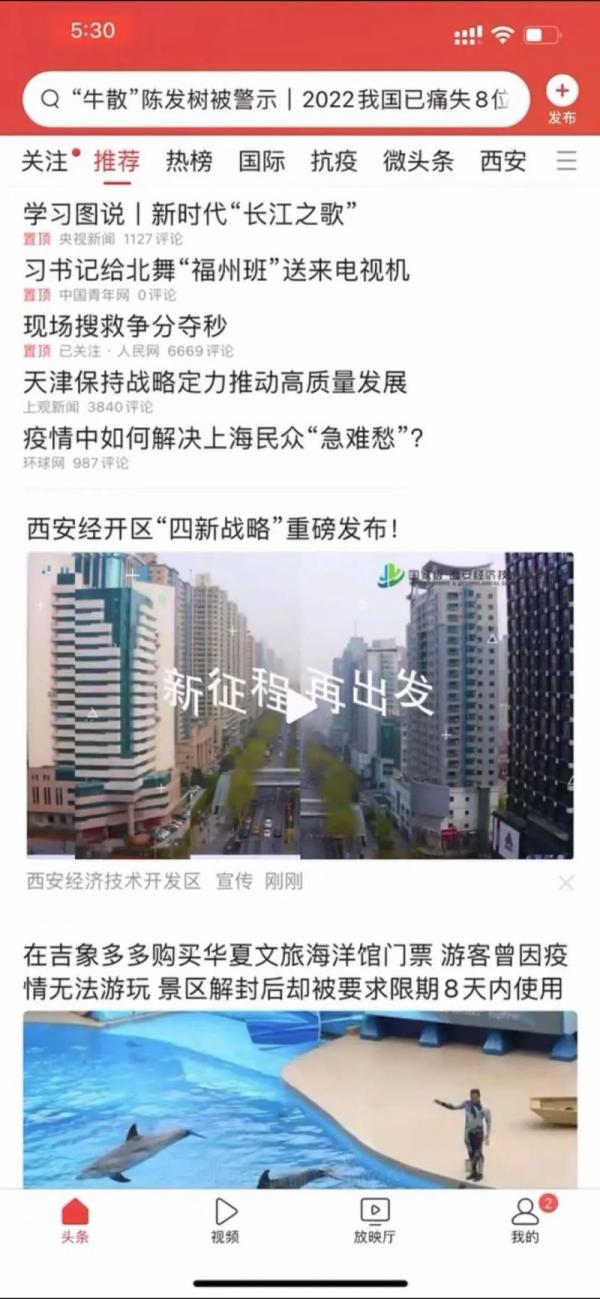This screenshot has width=600, height=1299.
Task: Go to the 微头条 tab
Action: tap(417, 161)
